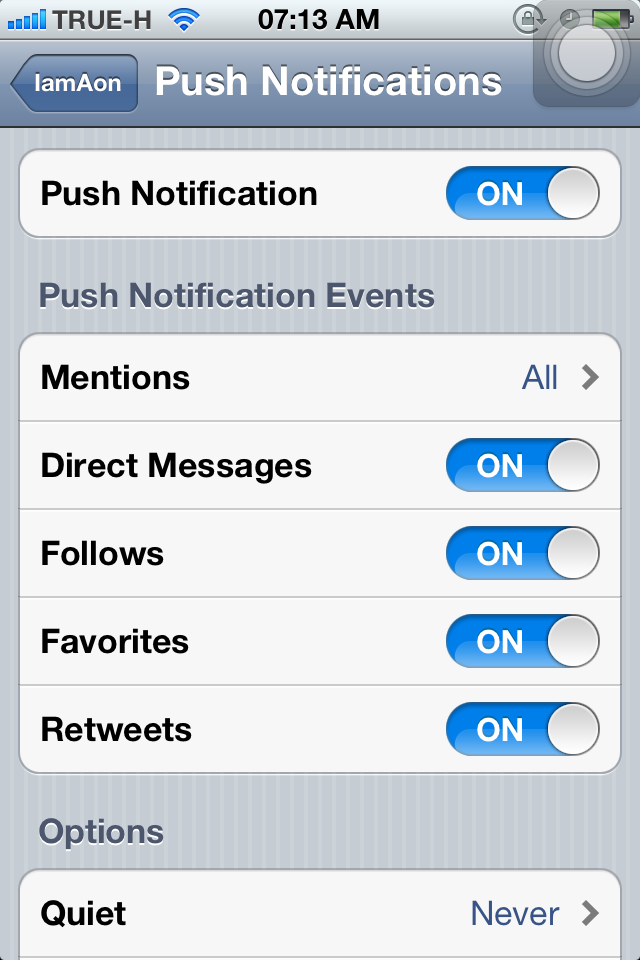Switch off Favorites notifications
The image size is (640, 960).
click(x=522, y=642)
